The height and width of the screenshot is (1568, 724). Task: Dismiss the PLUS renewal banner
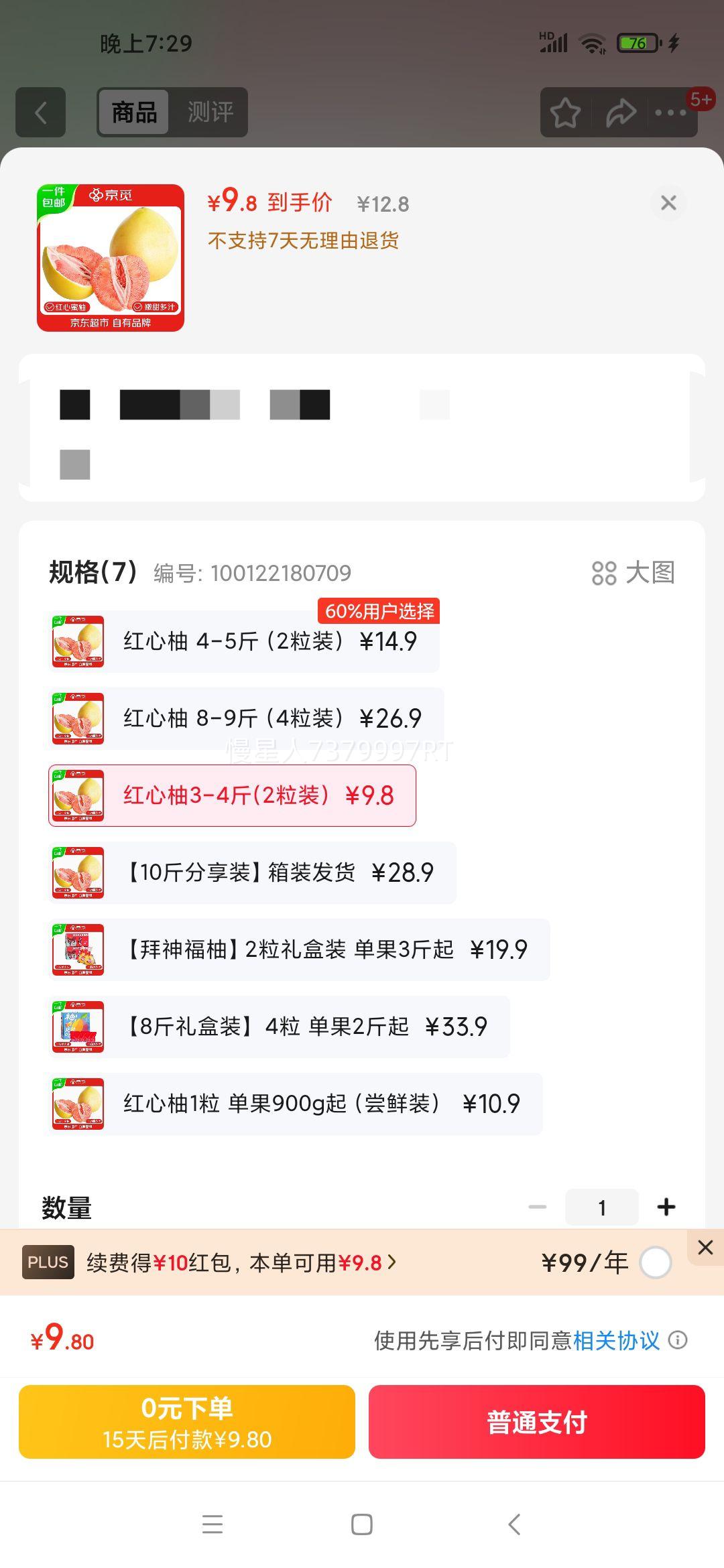point(705,1248)
